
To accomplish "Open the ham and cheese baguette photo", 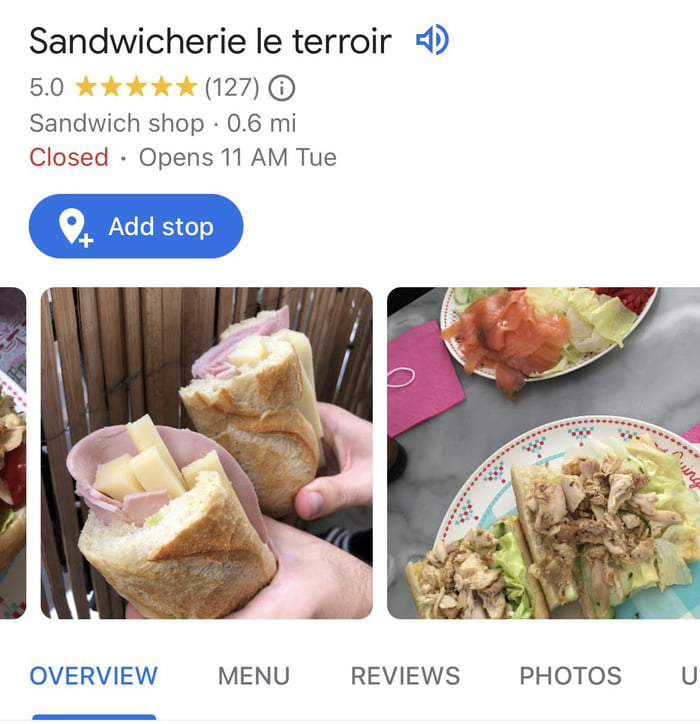I will pyautogui.click(x=206, y=453).
